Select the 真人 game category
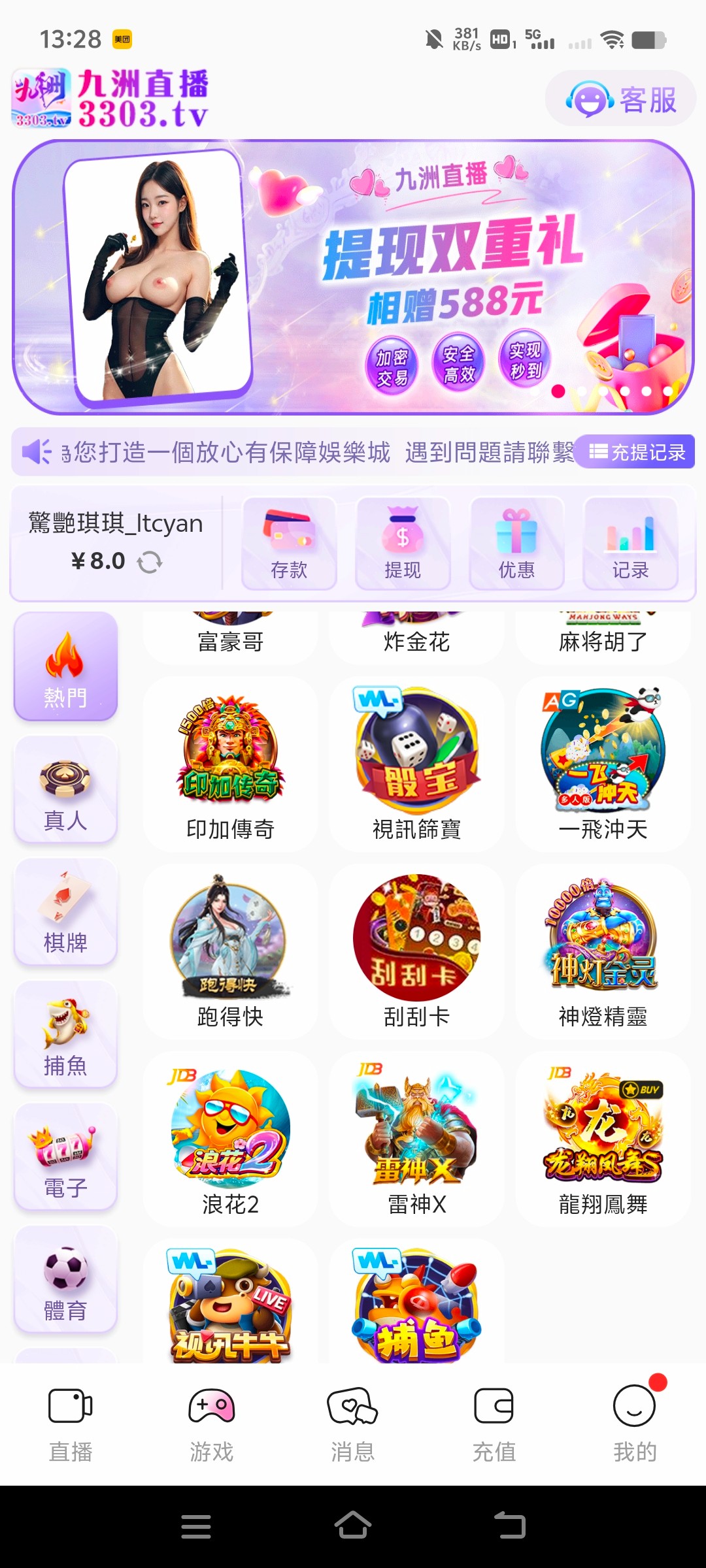 pyautogui.click(x=65, y=789)
